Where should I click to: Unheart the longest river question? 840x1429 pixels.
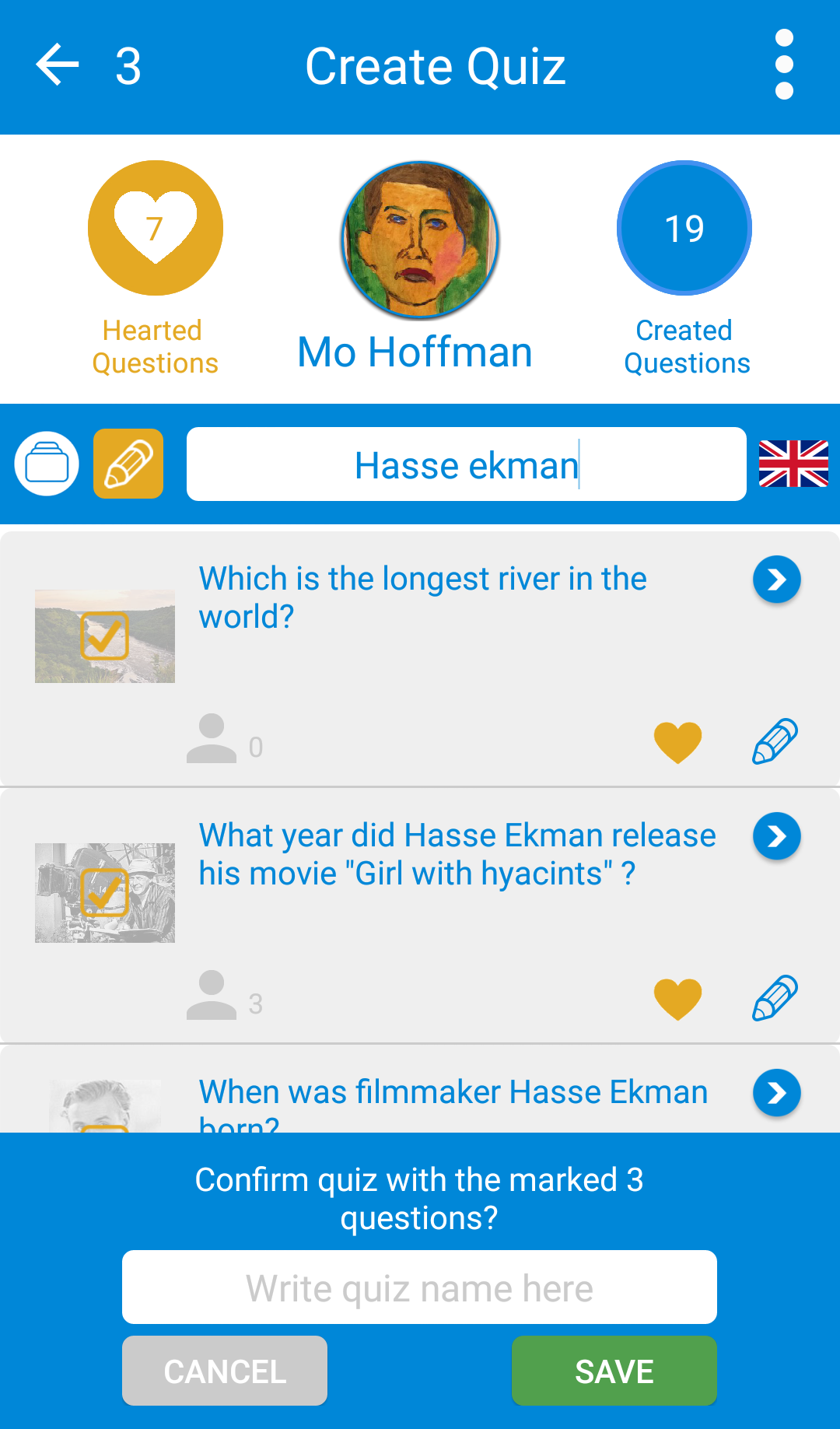(677, 741)
